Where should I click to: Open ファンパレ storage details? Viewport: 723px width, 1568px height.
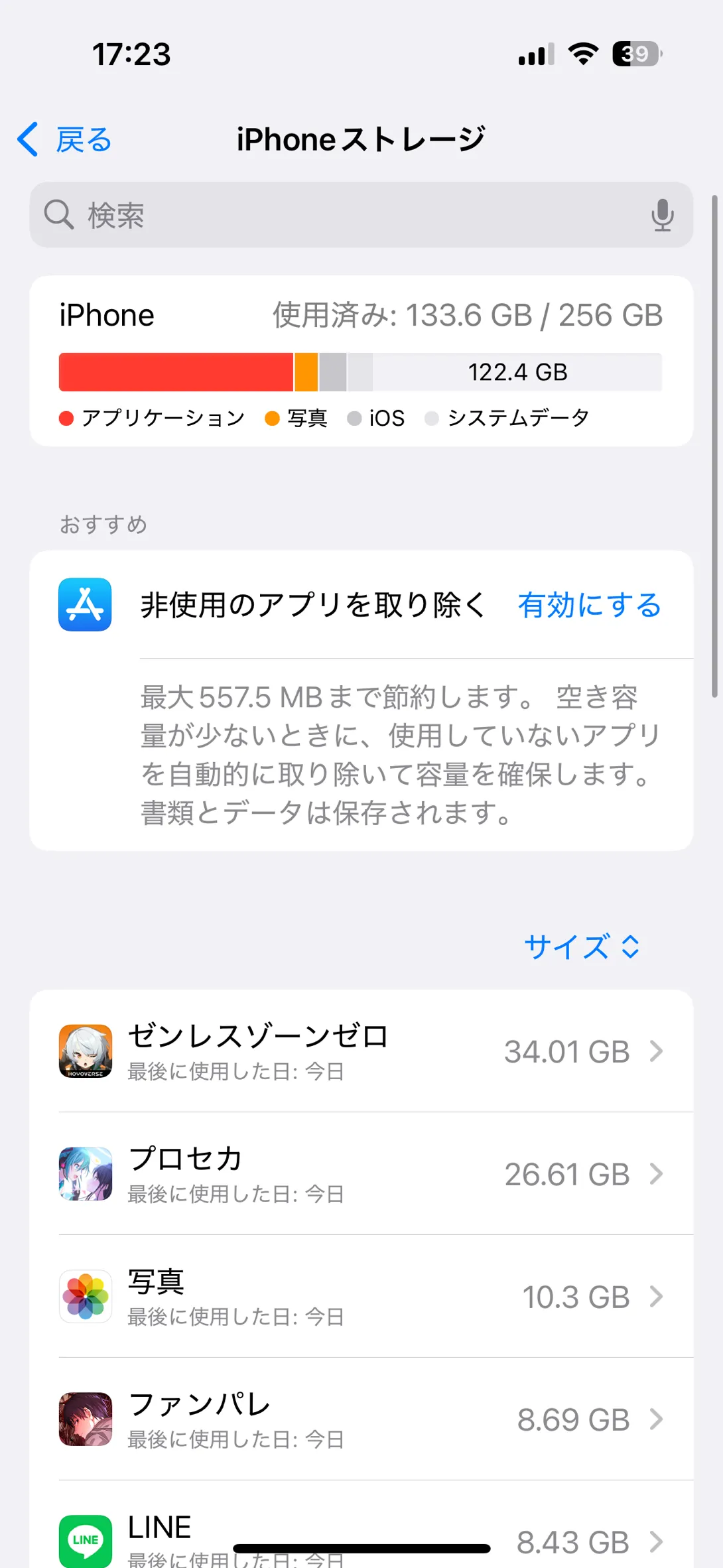tap(361, 1419)
